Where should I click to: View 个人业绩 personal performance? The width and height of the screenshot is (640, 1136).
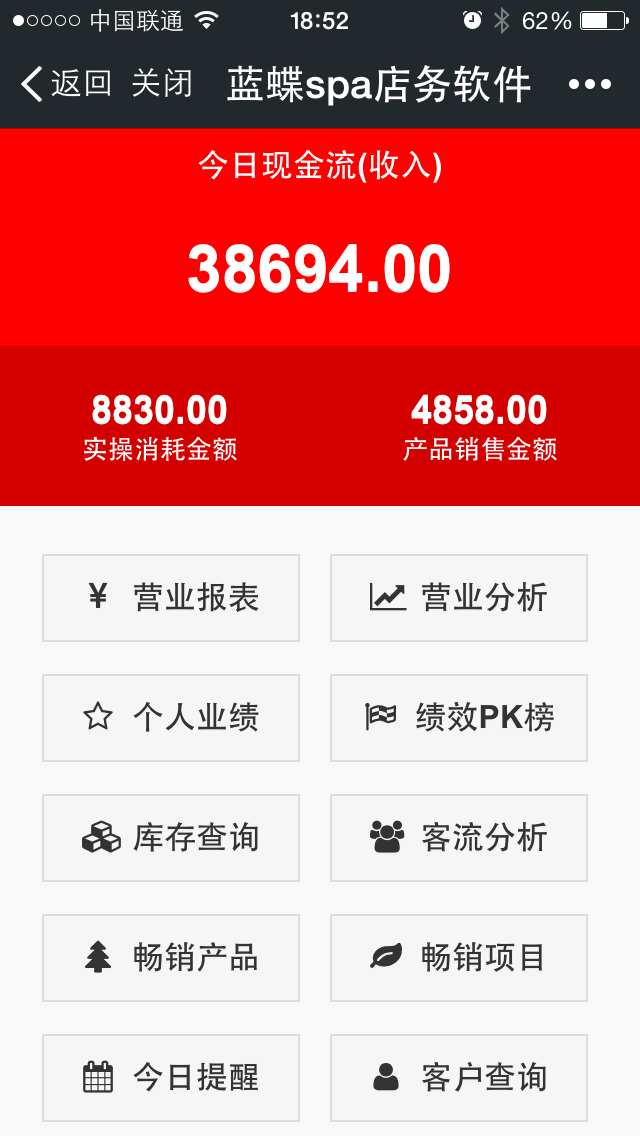click(x=171, y=718)
